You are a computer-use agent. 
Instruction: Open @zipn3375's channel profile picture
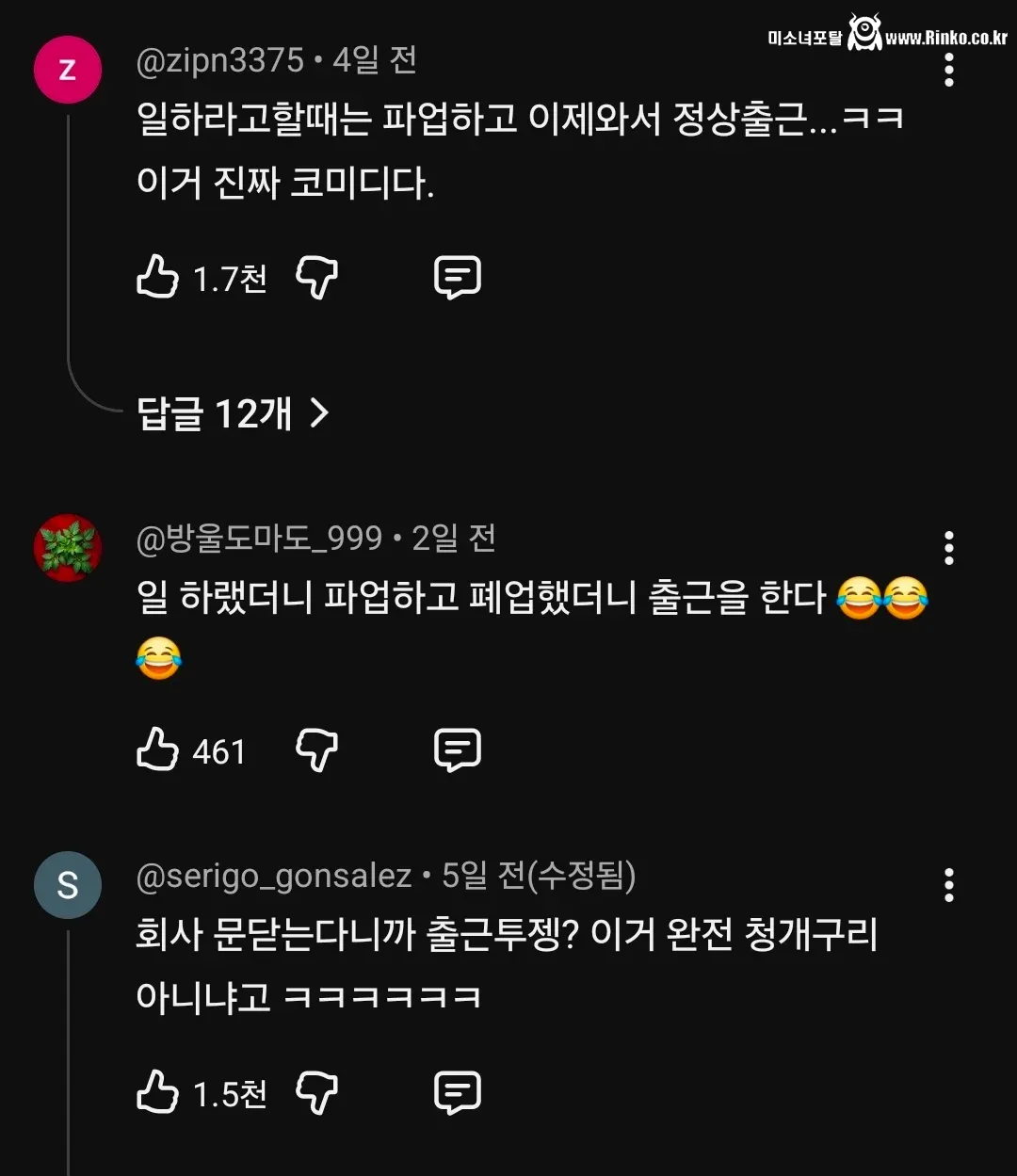pyautogui.click(x=67, y=69)
